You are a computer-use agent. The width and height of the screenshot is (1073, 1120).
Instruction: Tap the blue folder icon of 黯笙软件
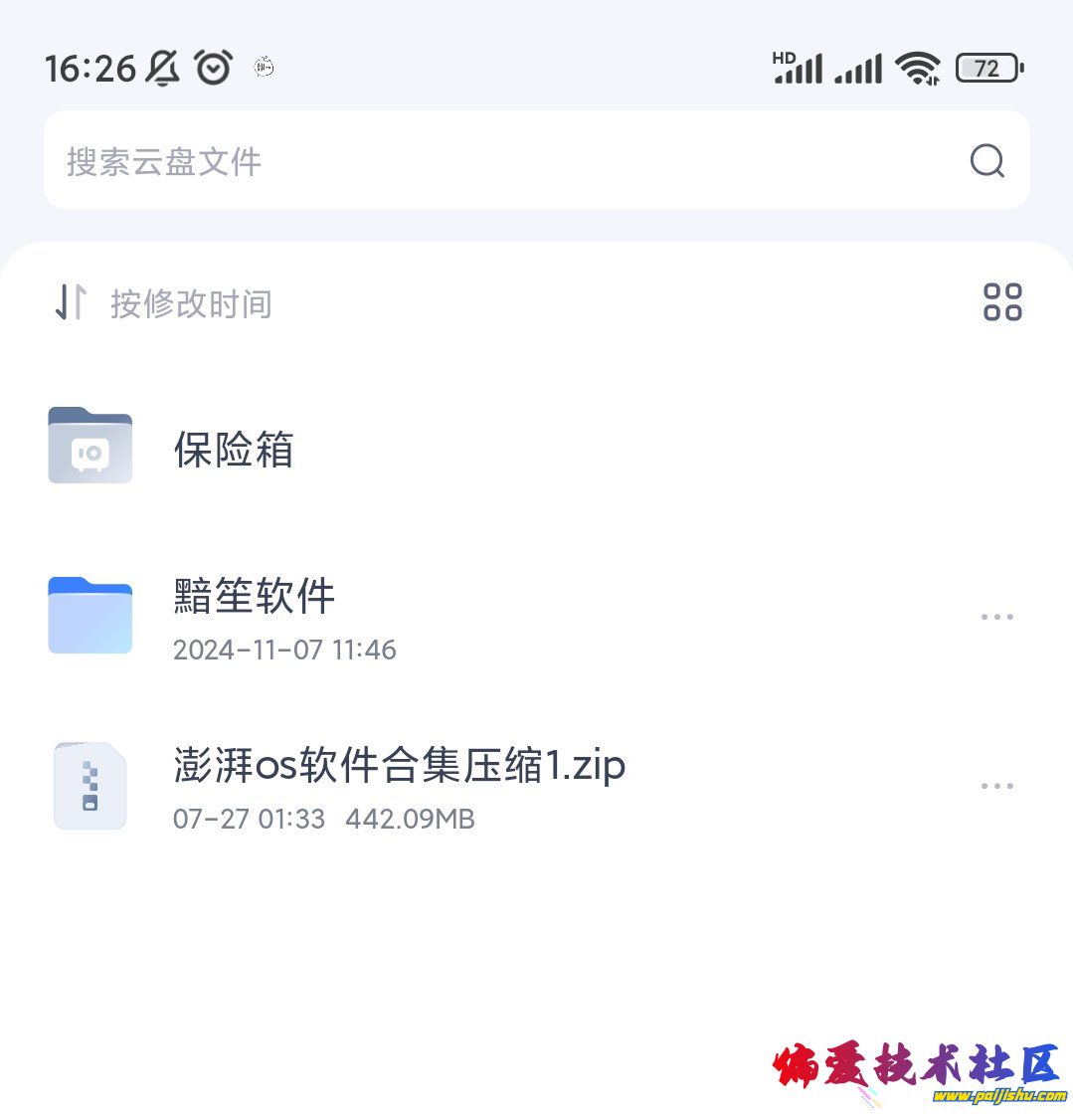(89, 615)
